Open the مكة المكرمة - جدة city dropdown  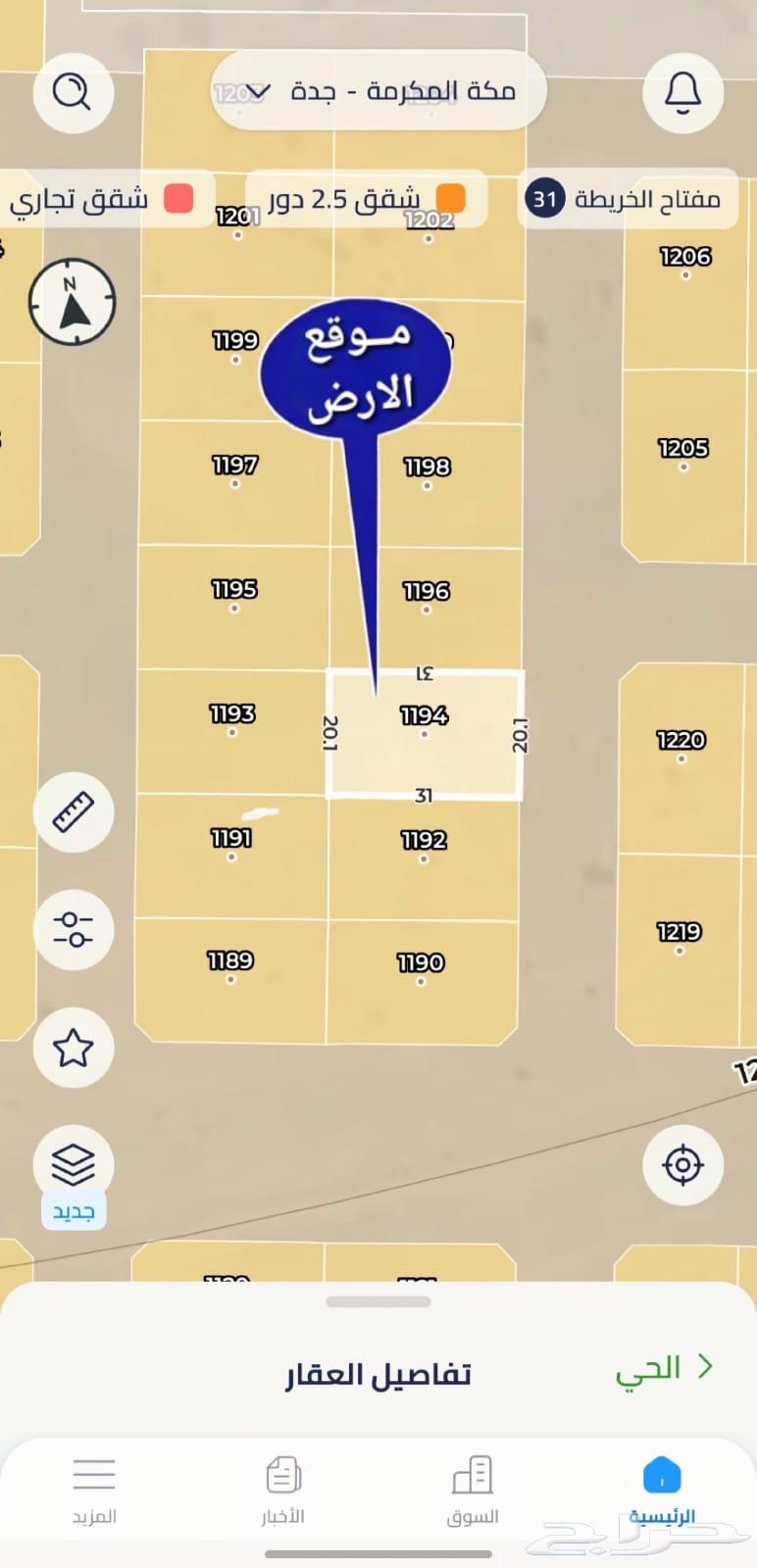click(378, 91)
